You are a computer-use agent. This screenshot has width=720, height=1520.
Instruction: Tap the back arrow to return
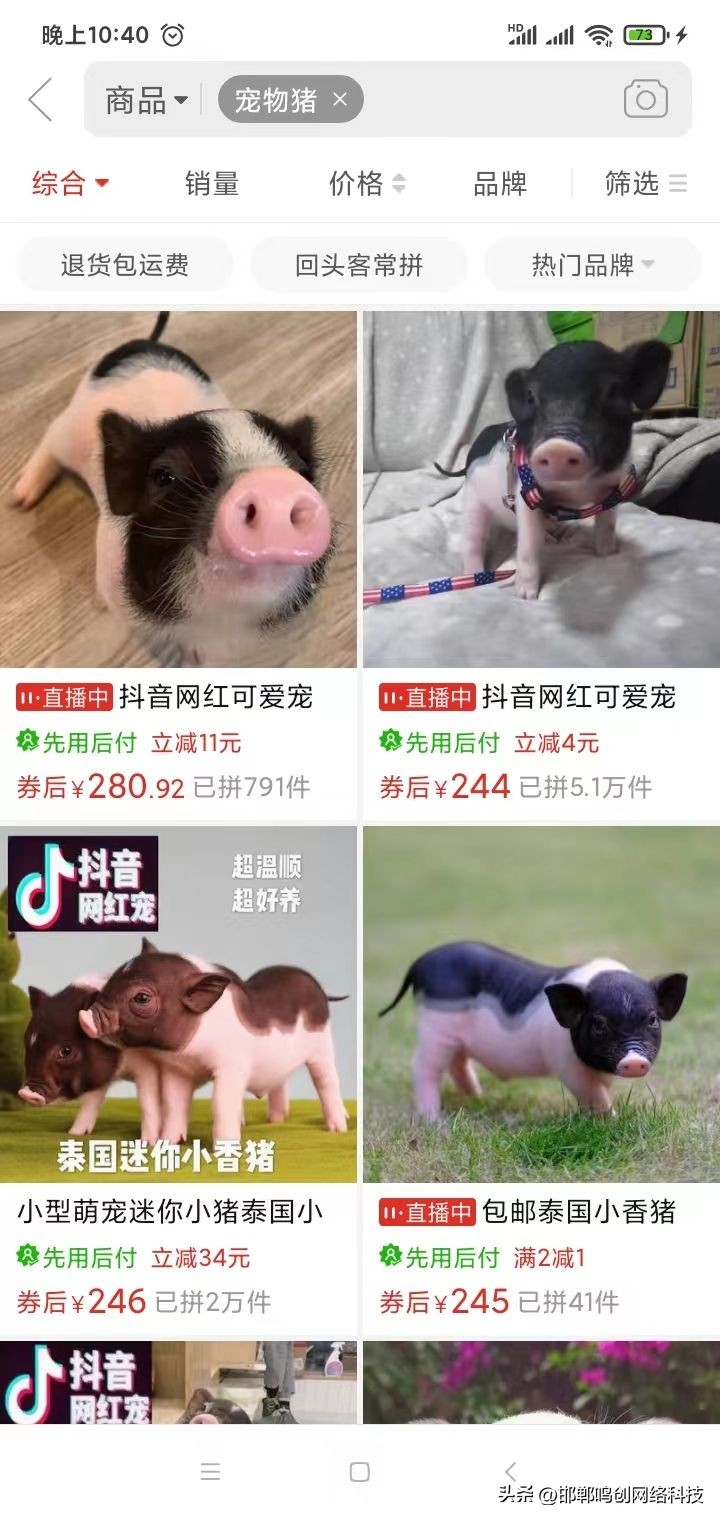38,99
